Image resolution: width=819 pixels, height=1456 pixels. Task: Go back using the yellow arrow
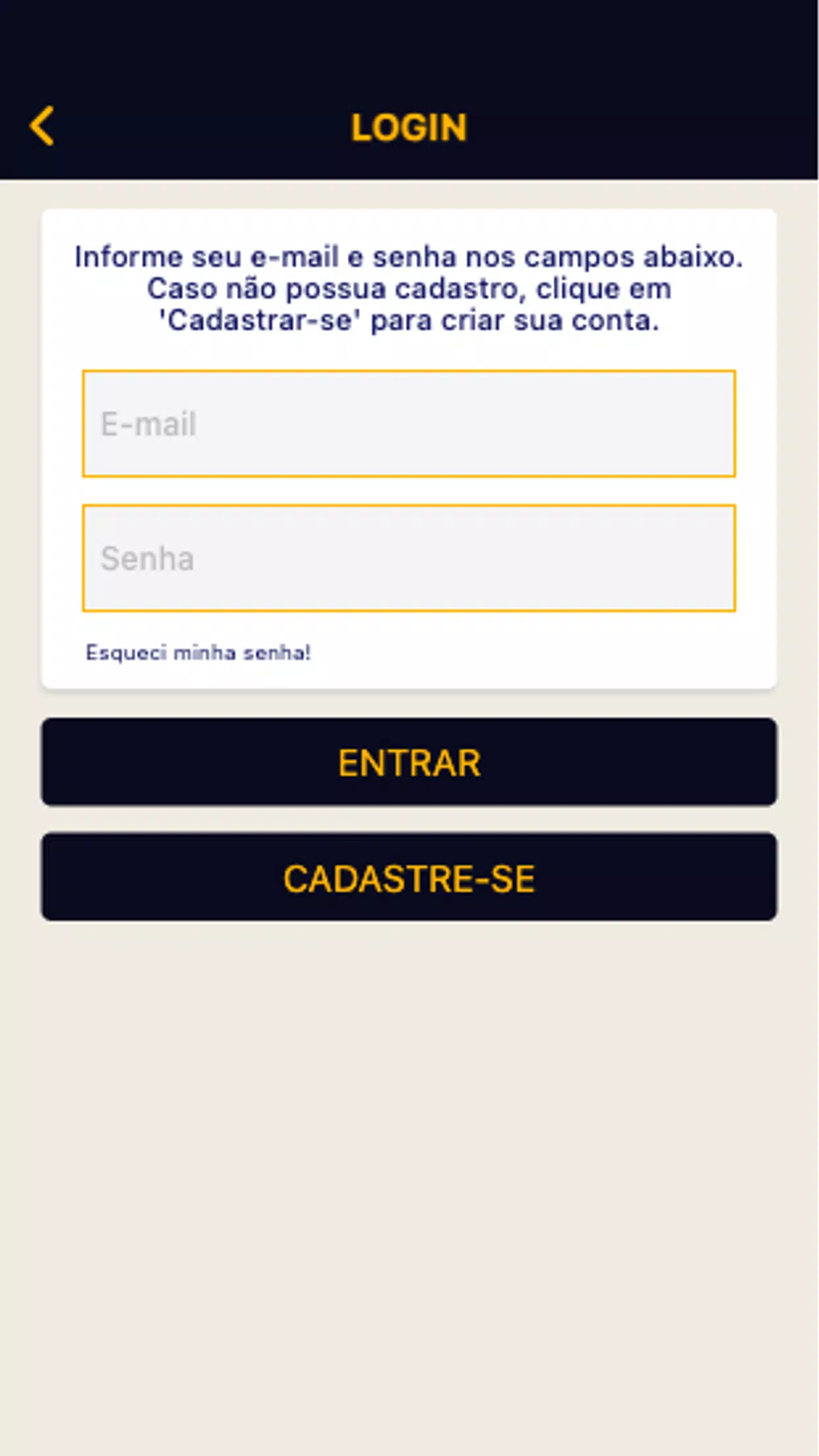pos(42,126)
